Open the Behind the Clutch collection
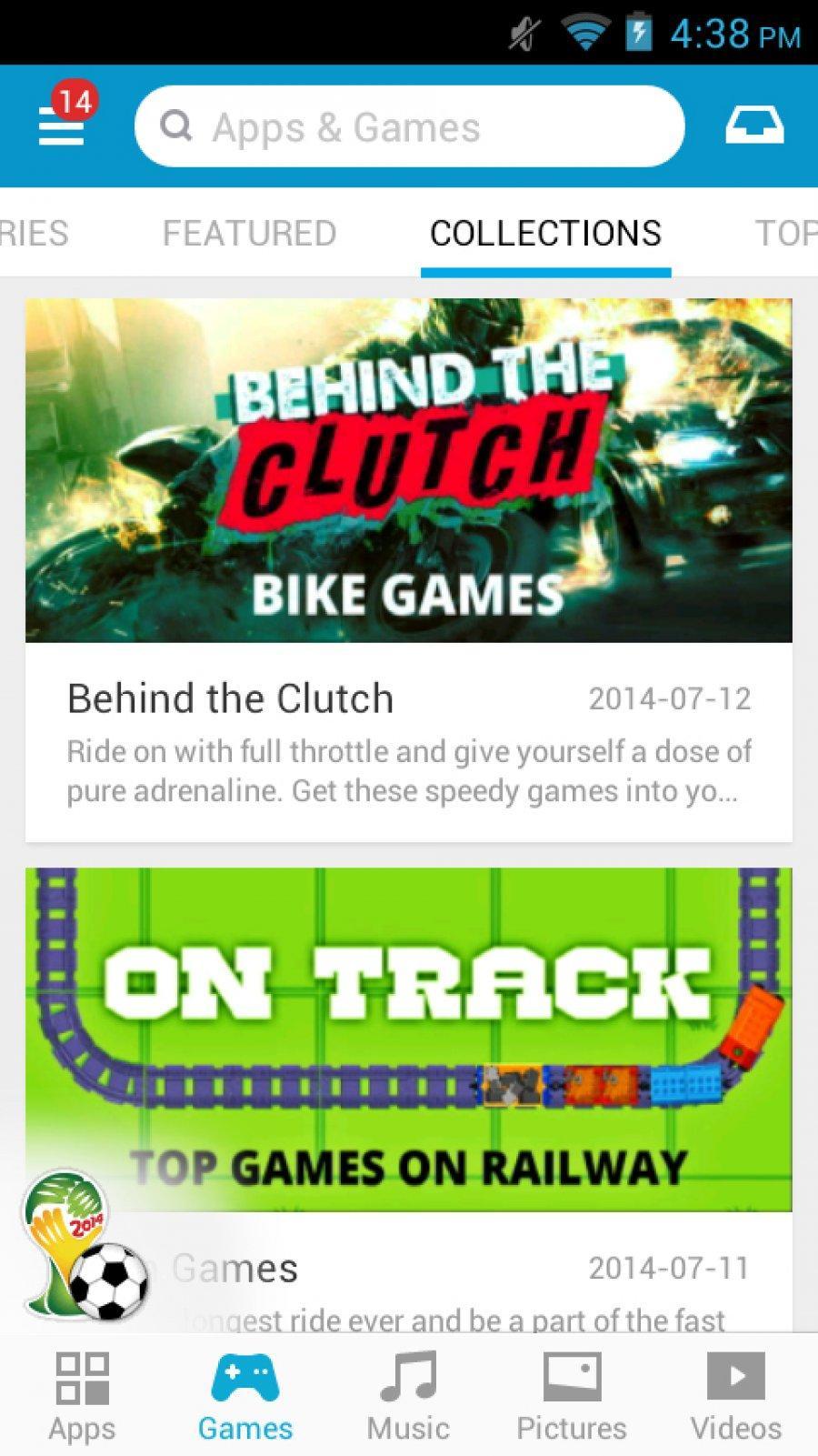818x1456 pixels. click(x=409, y=568)
